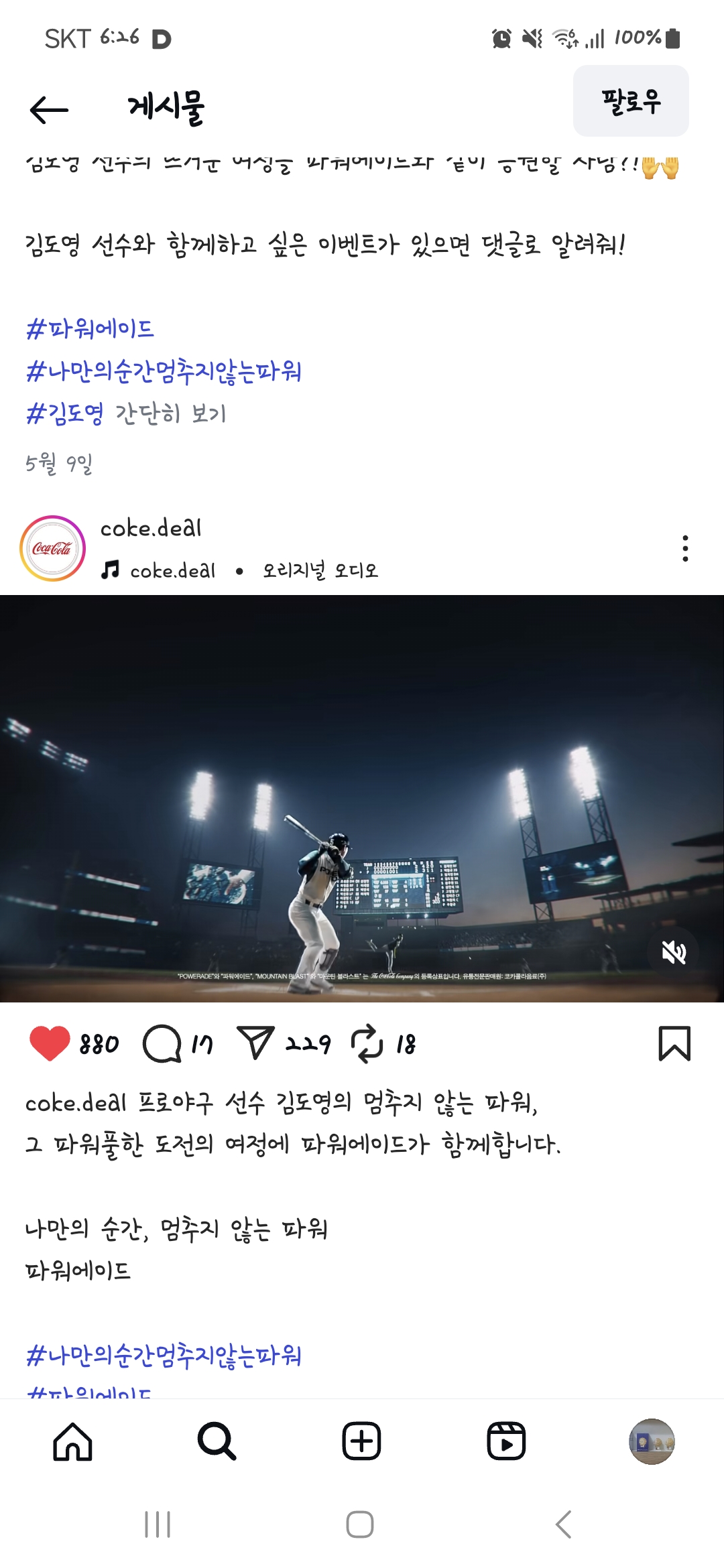Open the #파워에이드 hashtag above the date
724x1568 pixels.
90,329
